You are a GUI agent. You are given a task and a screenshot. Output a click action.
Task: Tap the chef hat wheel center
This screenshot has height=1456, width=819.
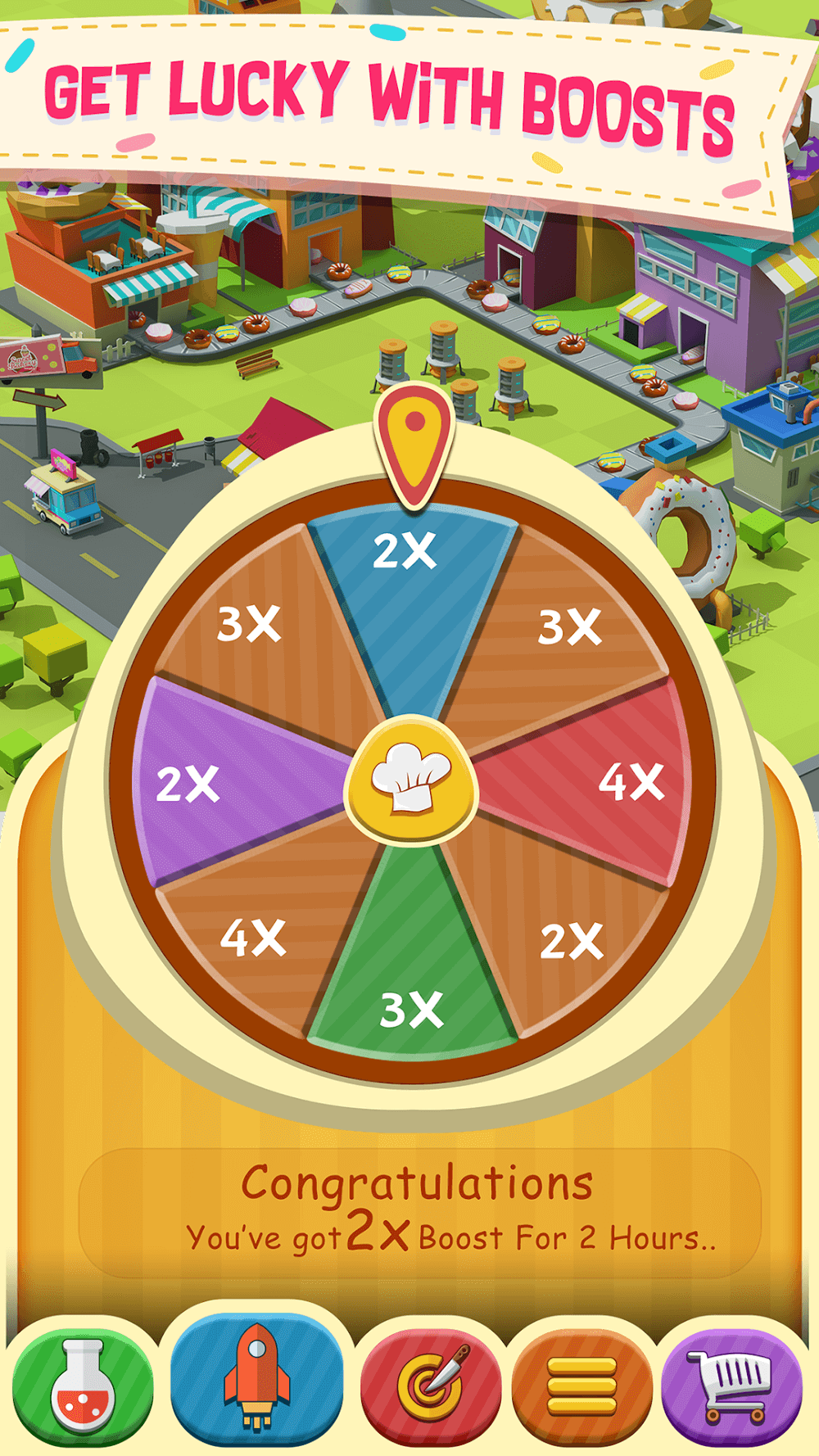411,778
